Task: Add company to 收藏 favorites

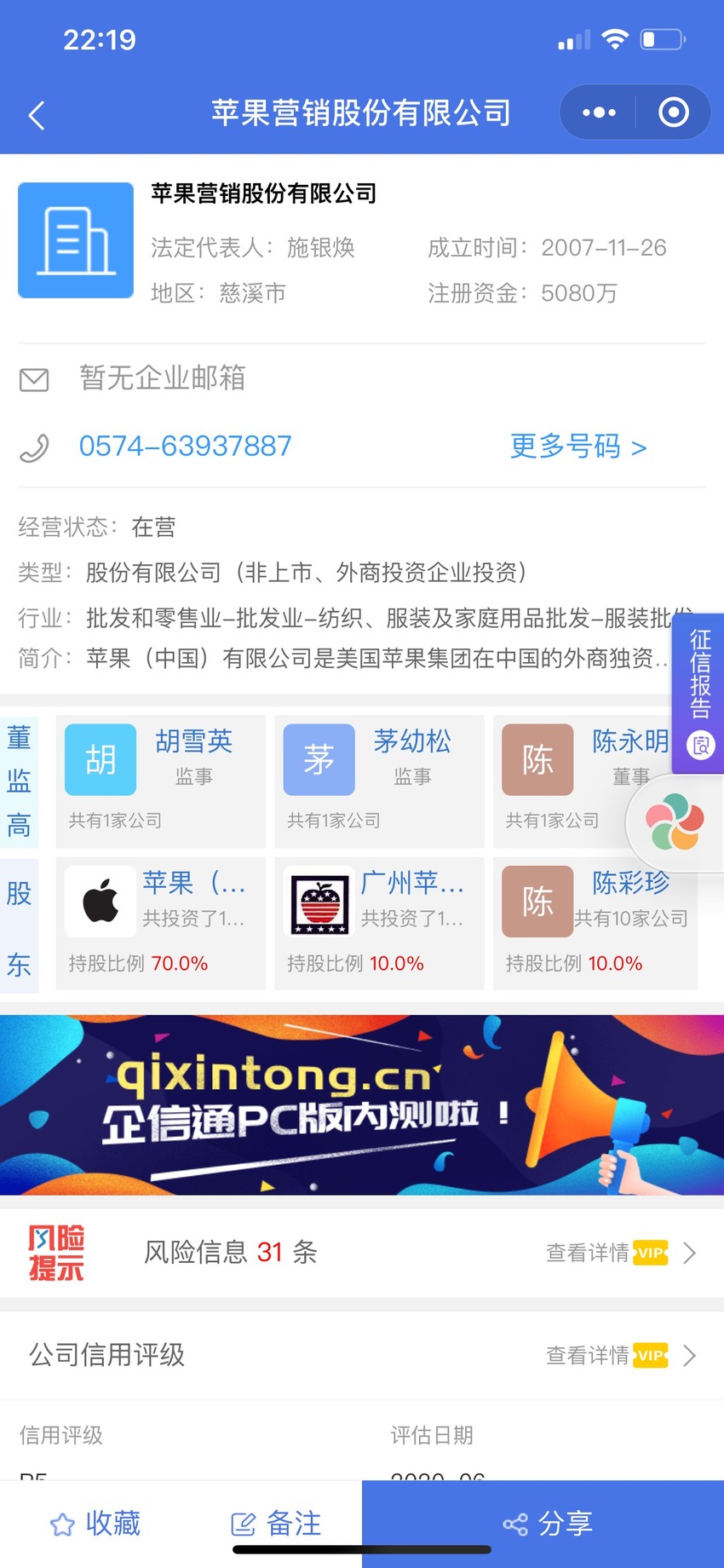Action: [x=95, y=1524]
